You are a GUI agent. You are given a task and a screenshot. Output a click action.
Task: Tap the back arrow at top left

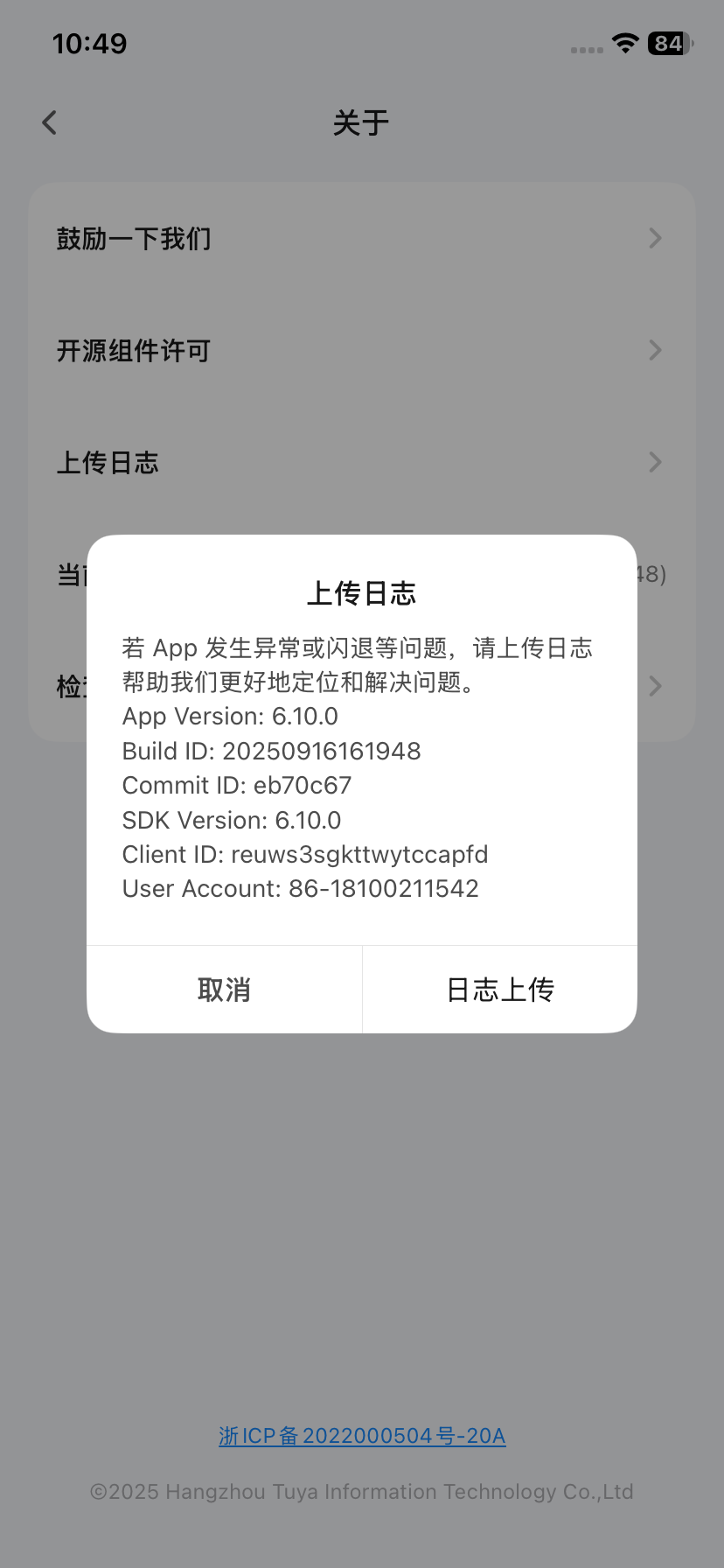(49, 122)
